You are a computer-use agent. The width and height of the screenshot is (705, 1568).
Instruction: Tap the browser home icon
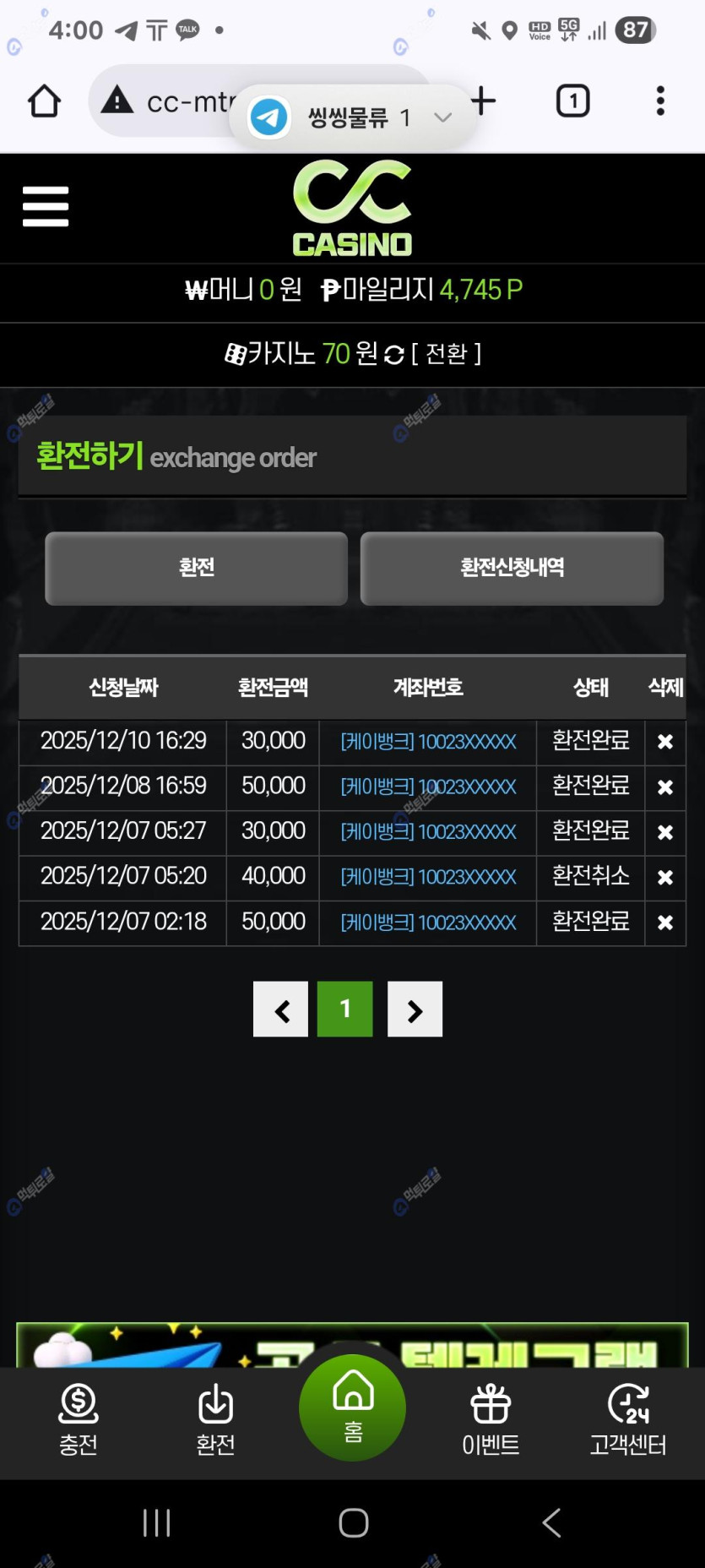pyautogui.click(x=45, y=101)
